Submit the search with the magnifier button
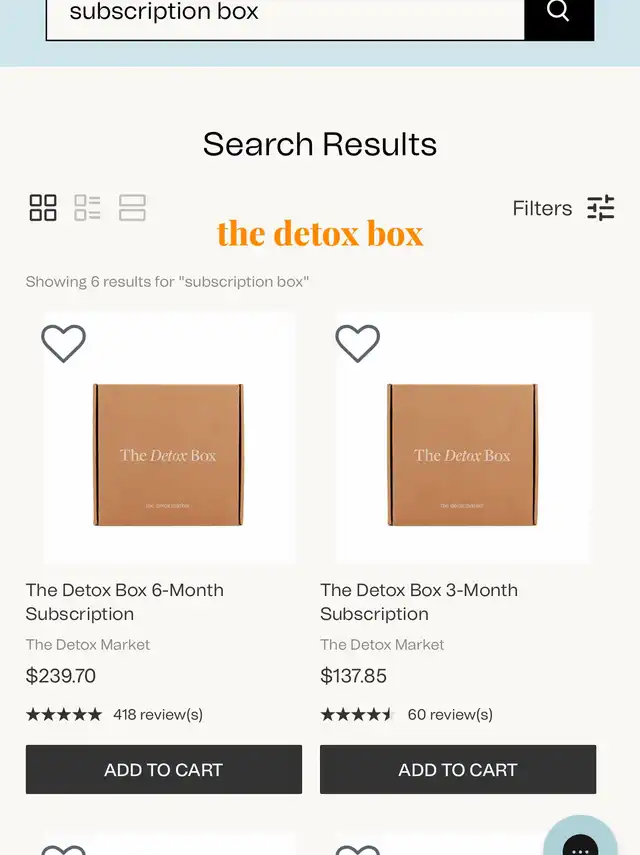Screen dimensions: 640x855 (559, 14)
